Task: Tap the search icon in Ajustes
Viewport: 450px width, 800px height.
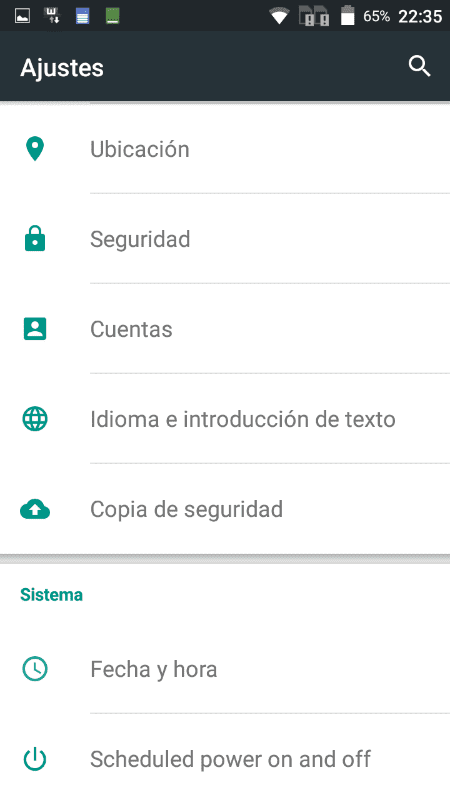Action: pyautogui.click(x=419, y=67)
